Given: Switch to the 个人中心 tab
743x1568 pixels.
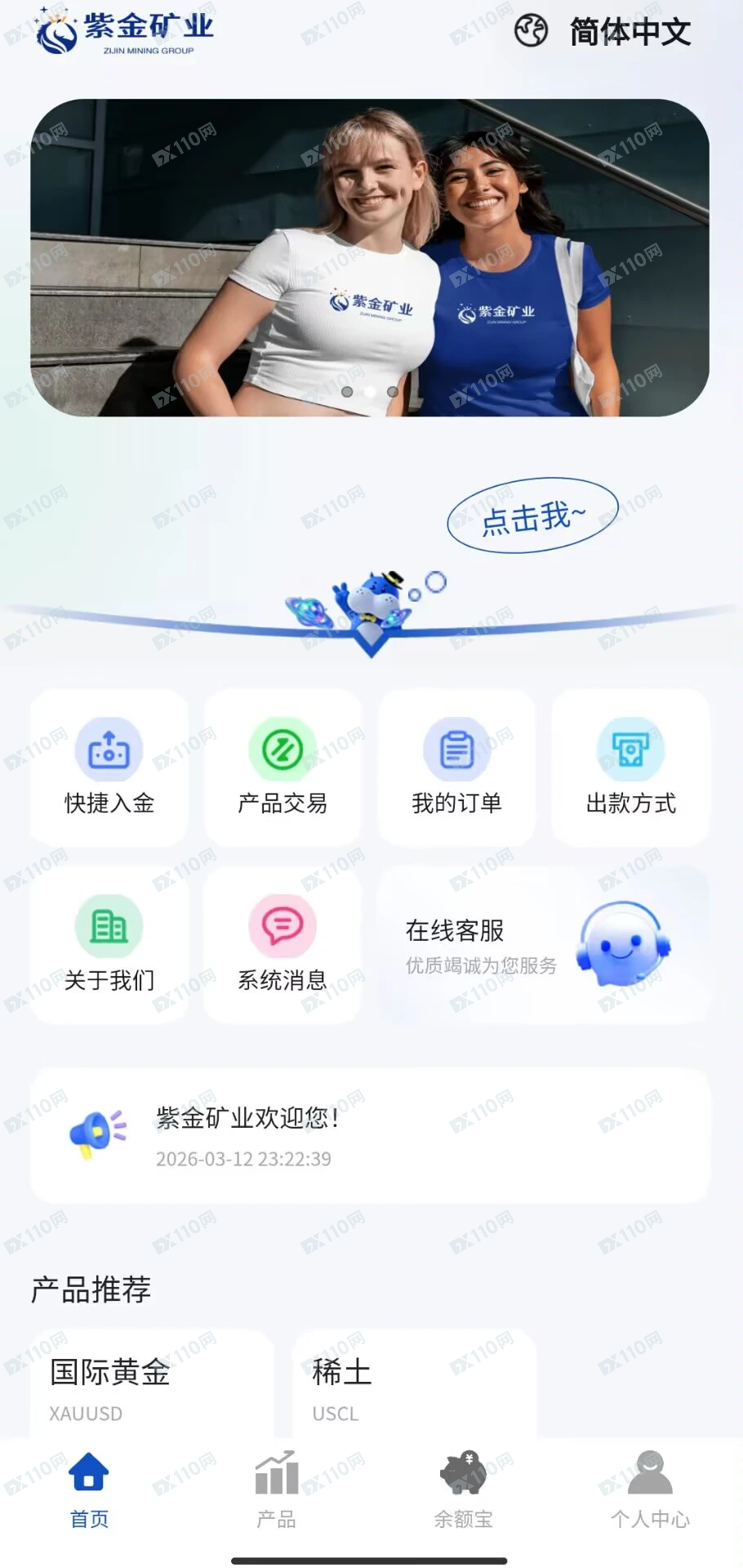Looking at the screenshot, I should point(650,1490).
